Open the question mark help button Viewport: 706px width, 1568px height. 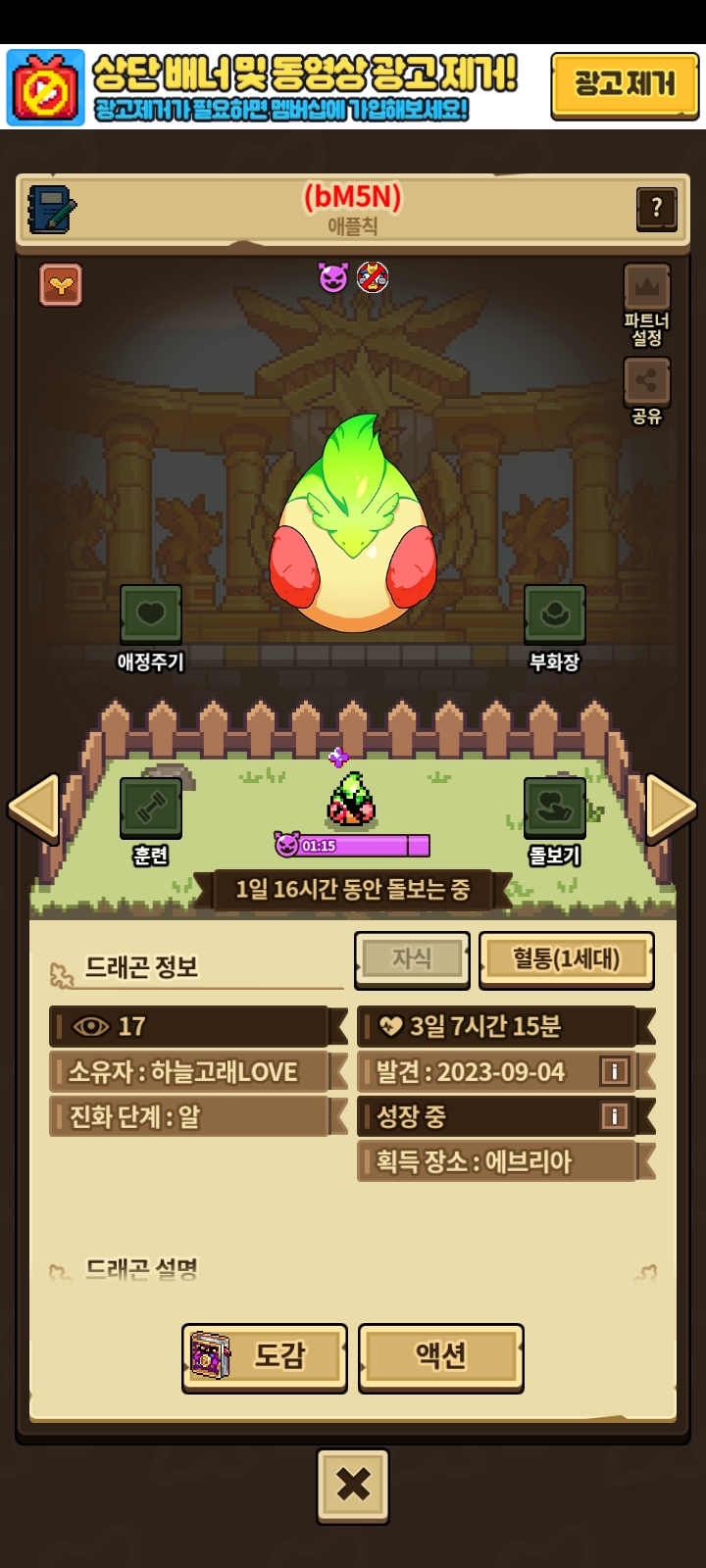(656, 208)
